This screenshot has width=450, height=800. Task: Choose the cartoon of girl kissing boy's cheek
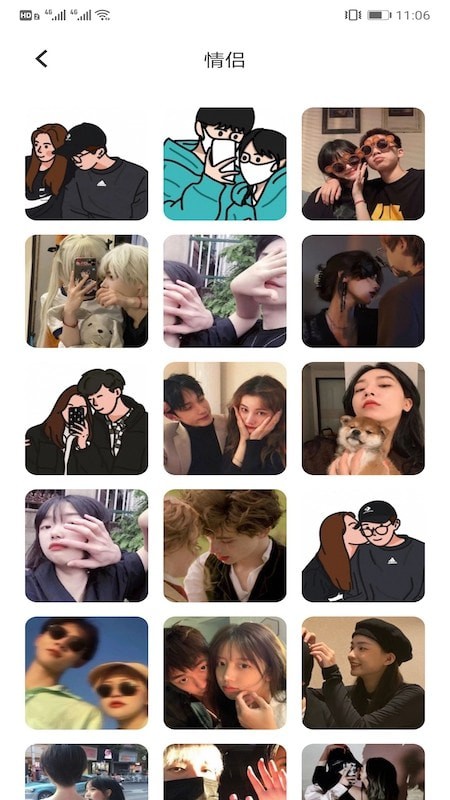tap(363, 545)
